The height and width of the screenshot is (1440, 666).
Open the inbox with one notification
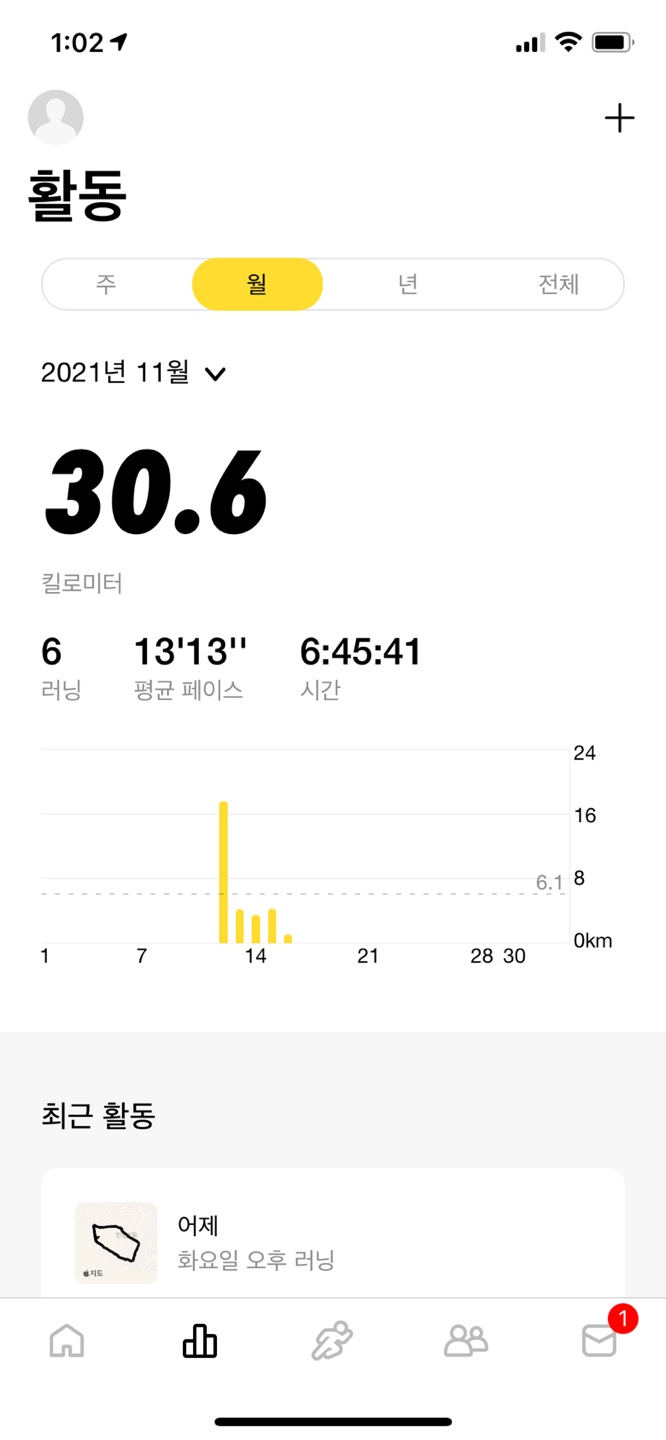[x=600, y=1340]
